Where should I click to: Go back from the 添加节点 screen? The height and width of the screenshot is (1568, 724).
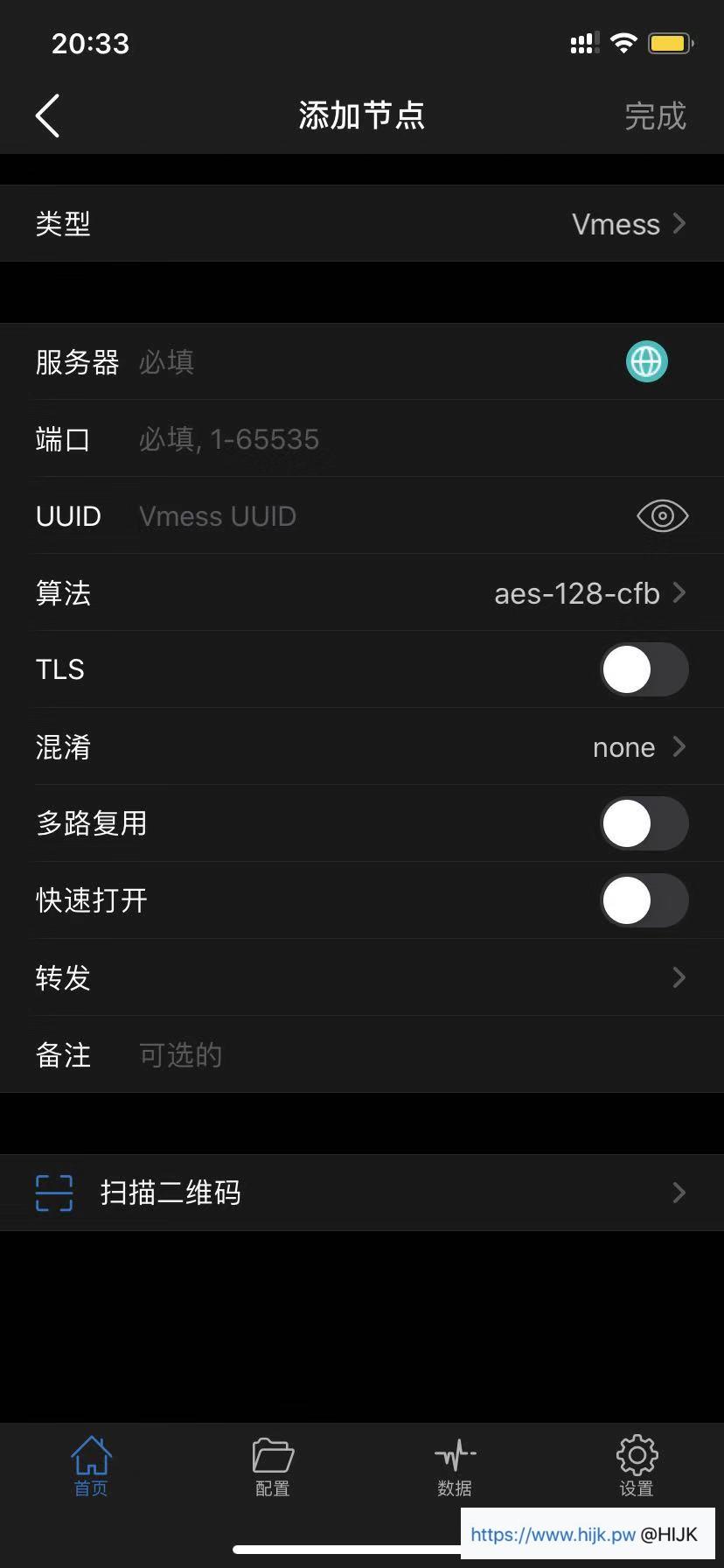[48, 115]
